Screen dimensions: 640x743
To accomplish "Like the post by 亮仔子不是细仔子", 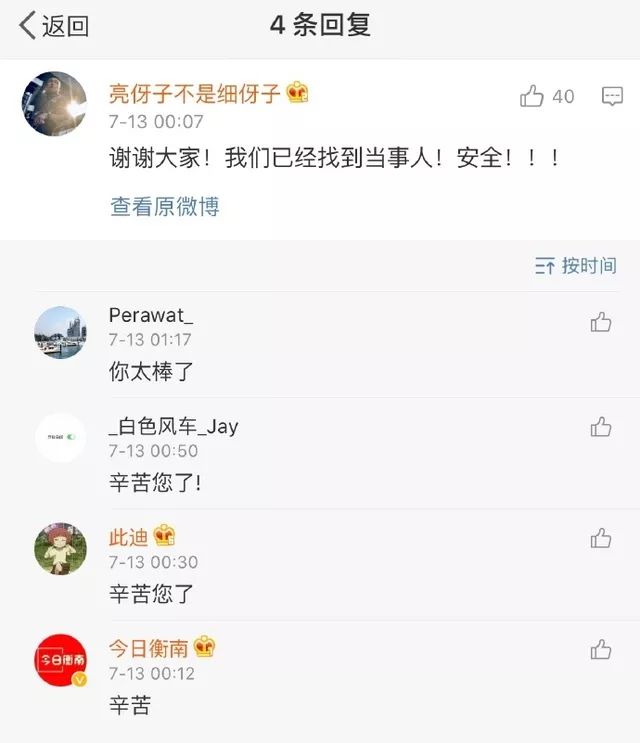I will [532, 96].
